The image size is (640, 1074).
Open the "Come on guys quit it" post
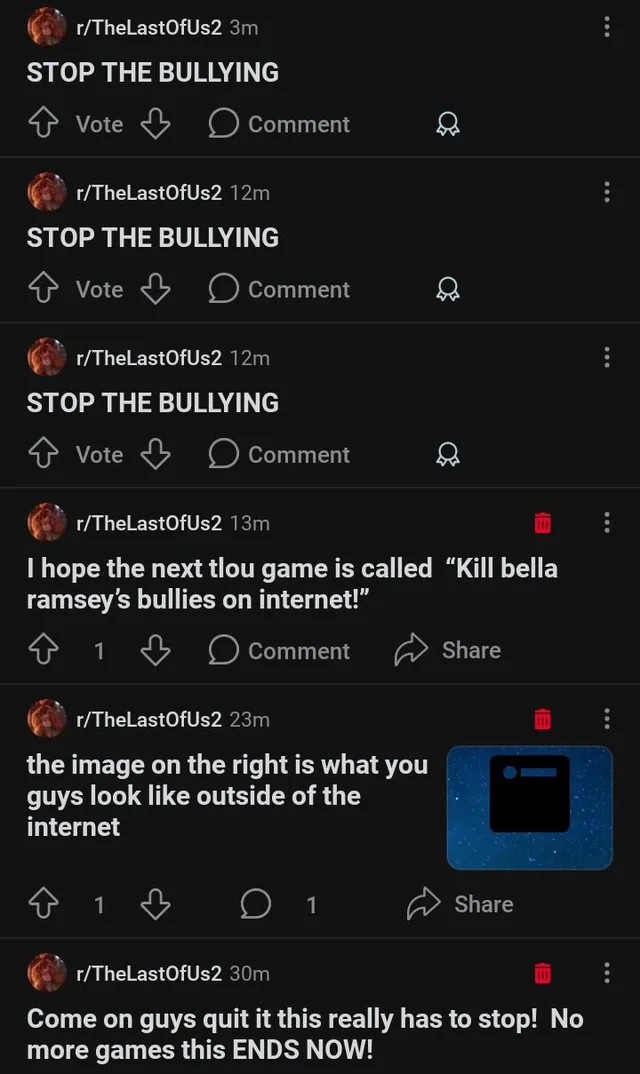pyautogui.click(x=305, y=1034)
